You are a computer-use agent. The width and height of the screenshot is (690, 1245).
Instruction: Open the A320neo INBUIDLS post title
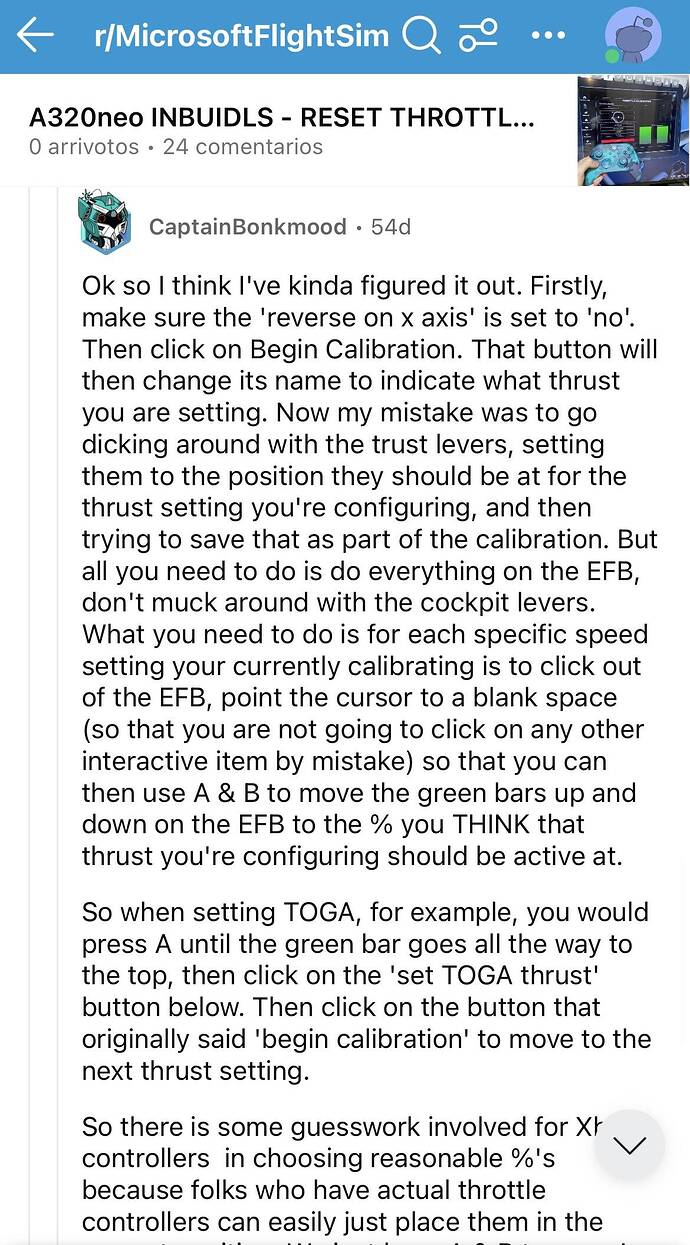tap(281, 119)
